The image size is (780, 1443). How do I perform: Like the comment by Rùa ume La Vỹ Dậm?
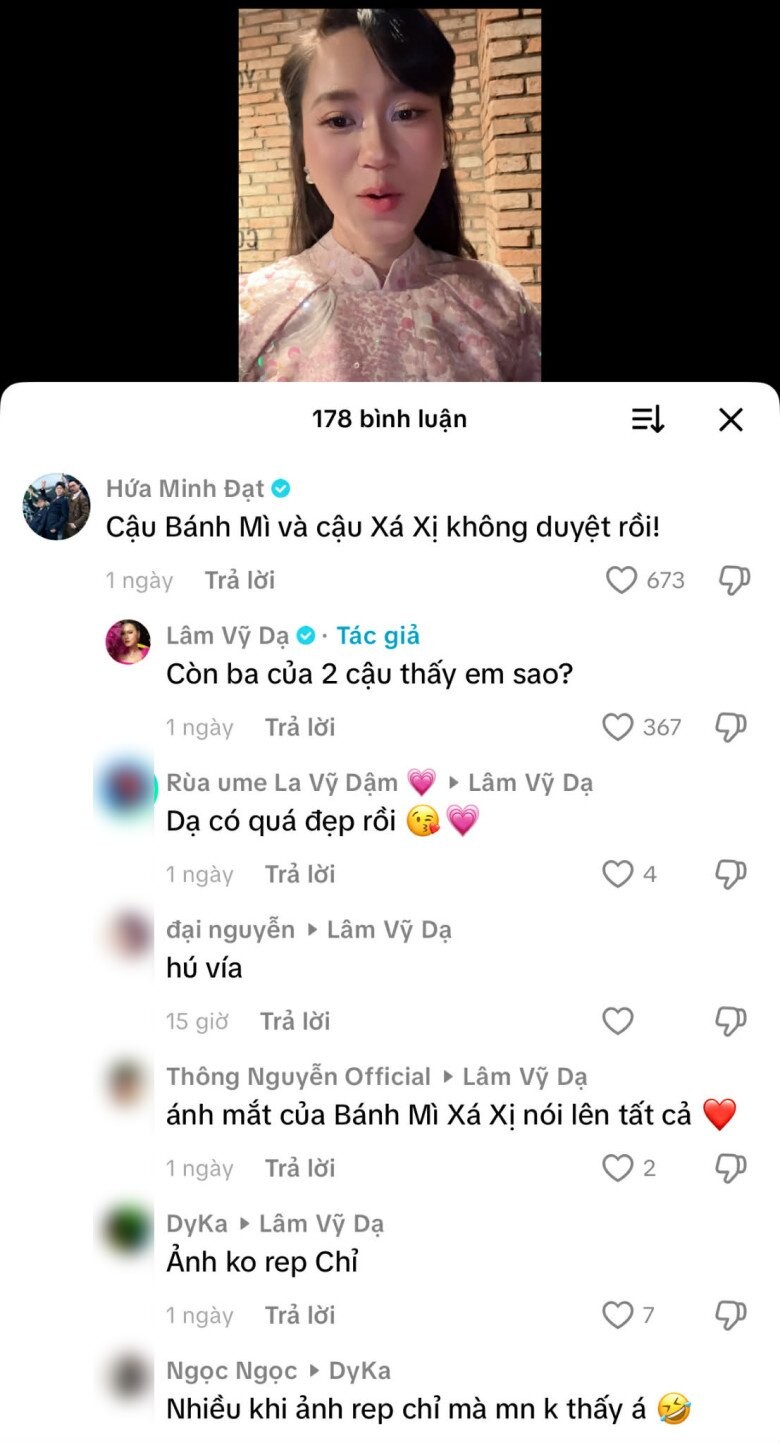click(618, 874)
